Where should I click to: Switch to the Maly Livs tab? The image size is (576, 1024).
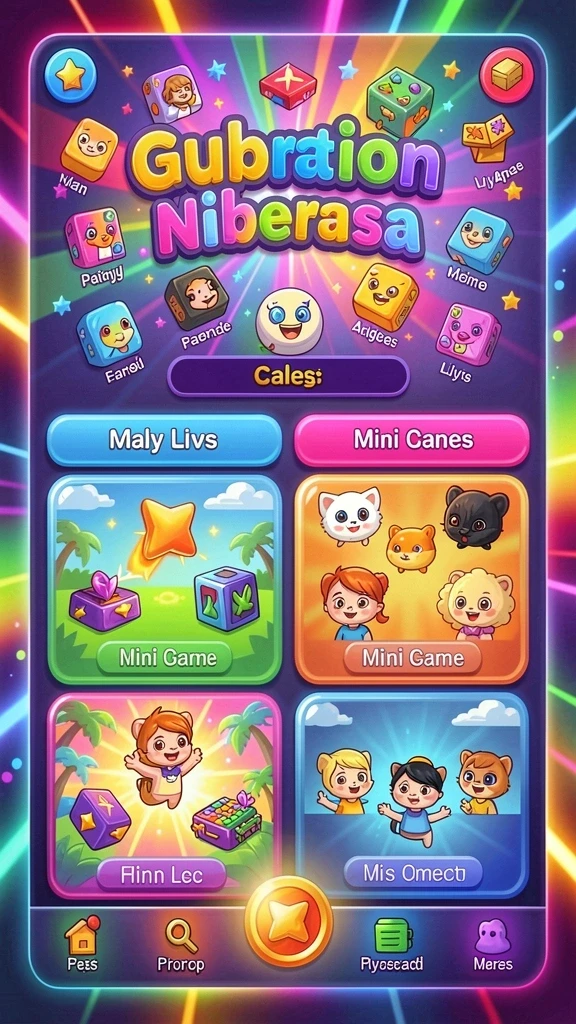(164, 440)
